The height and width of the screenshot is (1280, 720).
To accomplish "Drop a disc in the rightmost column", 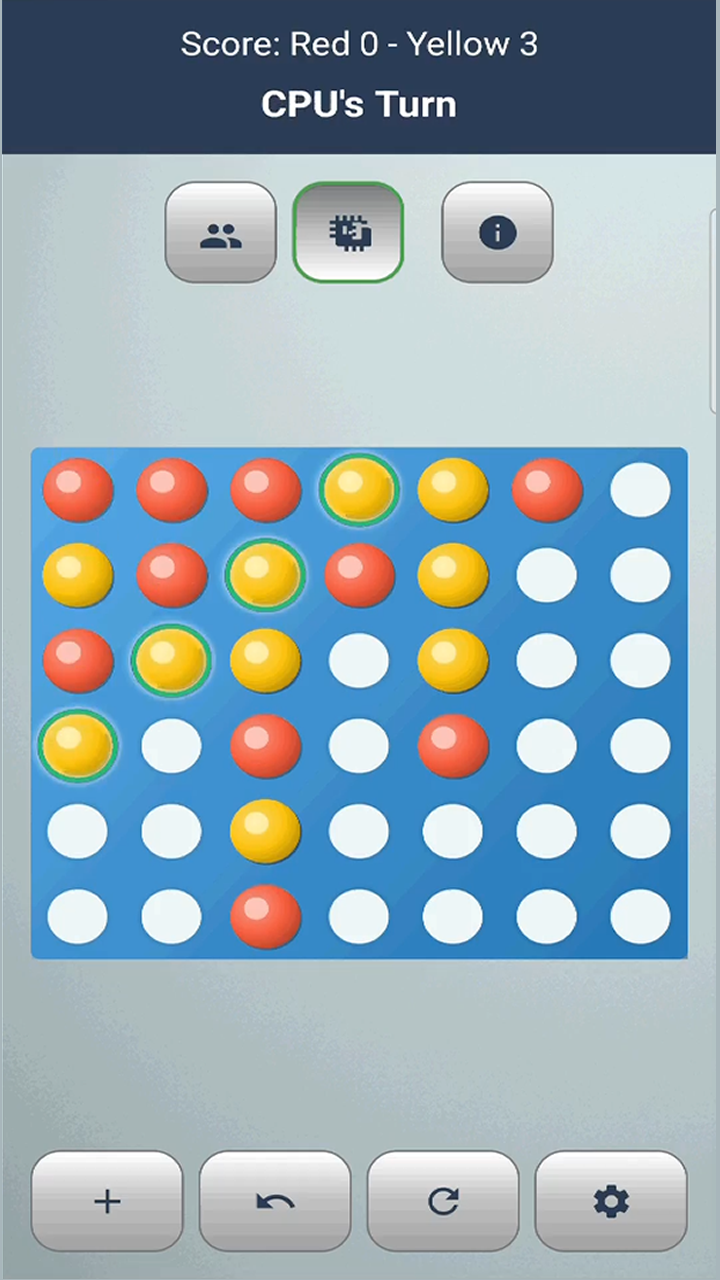I will point(640,490).
